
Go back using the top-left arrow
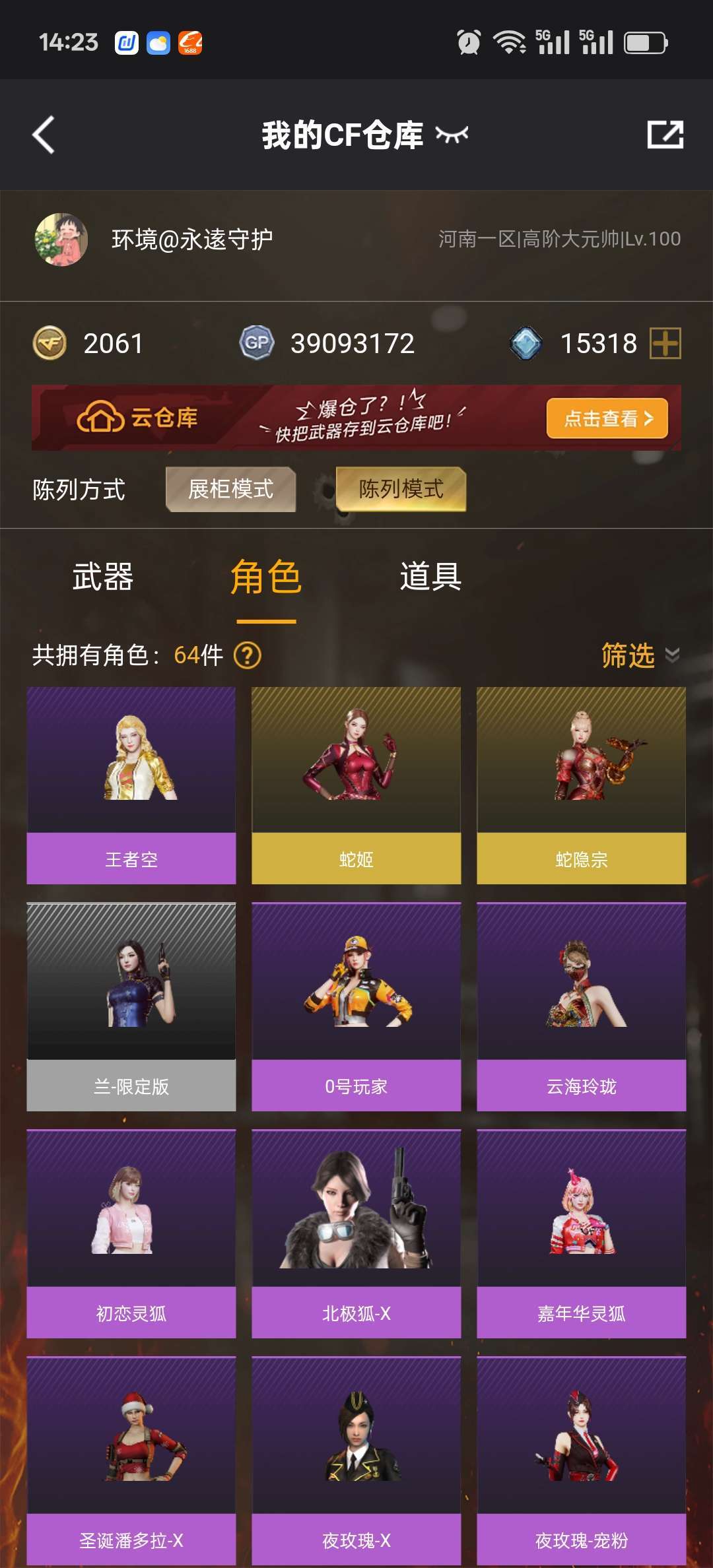click(44, 135)
